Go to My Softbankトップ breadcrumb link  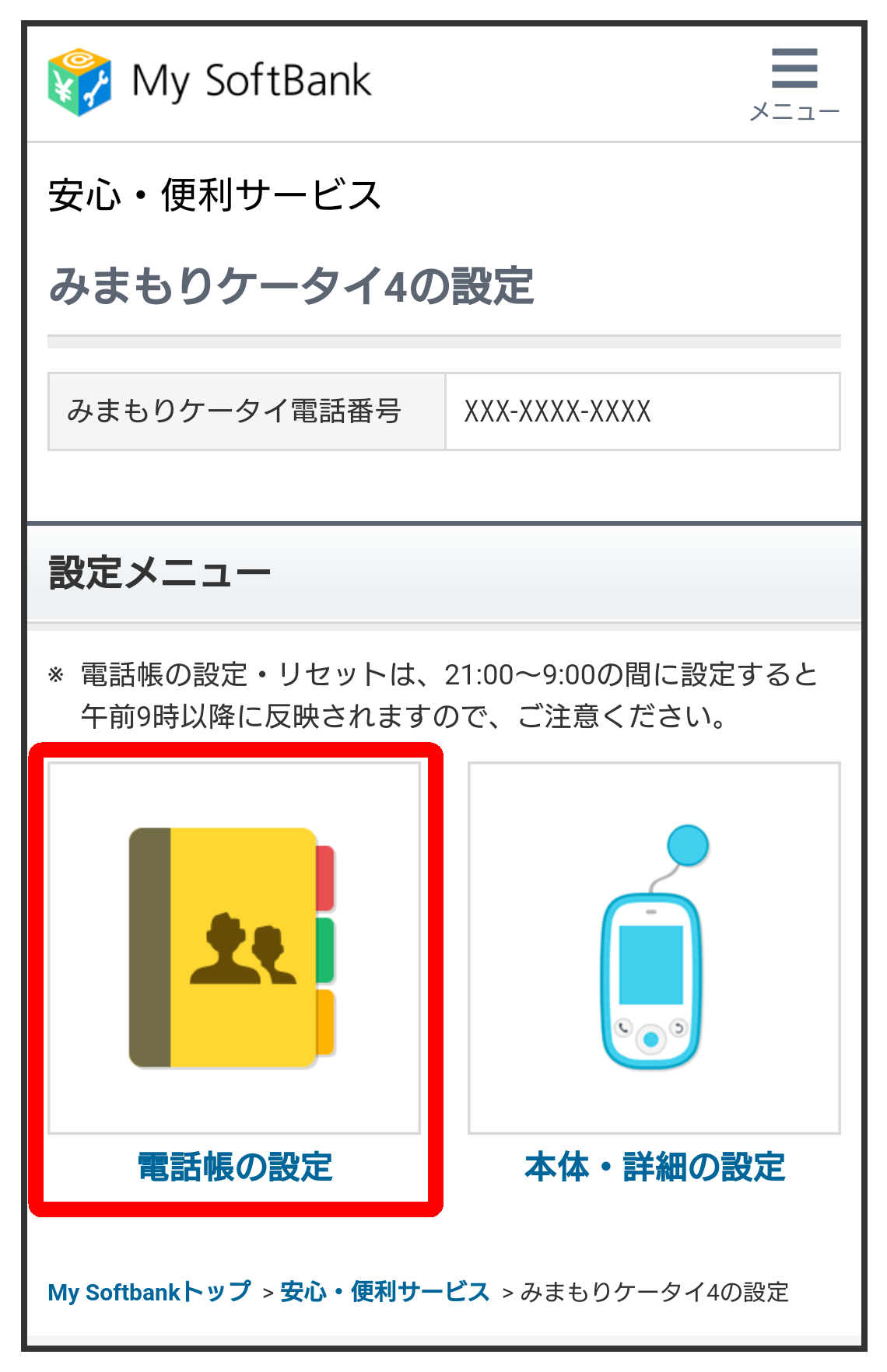pyautogui.click(x=149, y=1292)
